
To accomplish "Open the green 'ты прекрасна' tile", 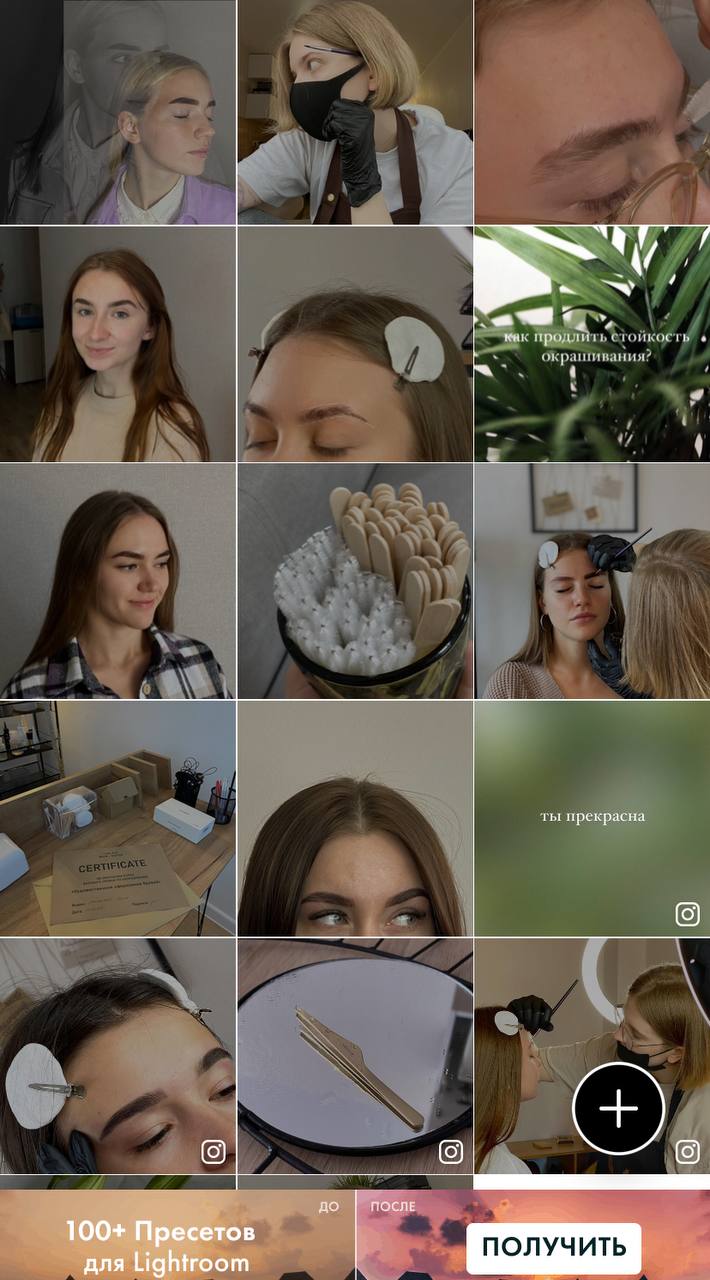I will [x=592, y=818].
